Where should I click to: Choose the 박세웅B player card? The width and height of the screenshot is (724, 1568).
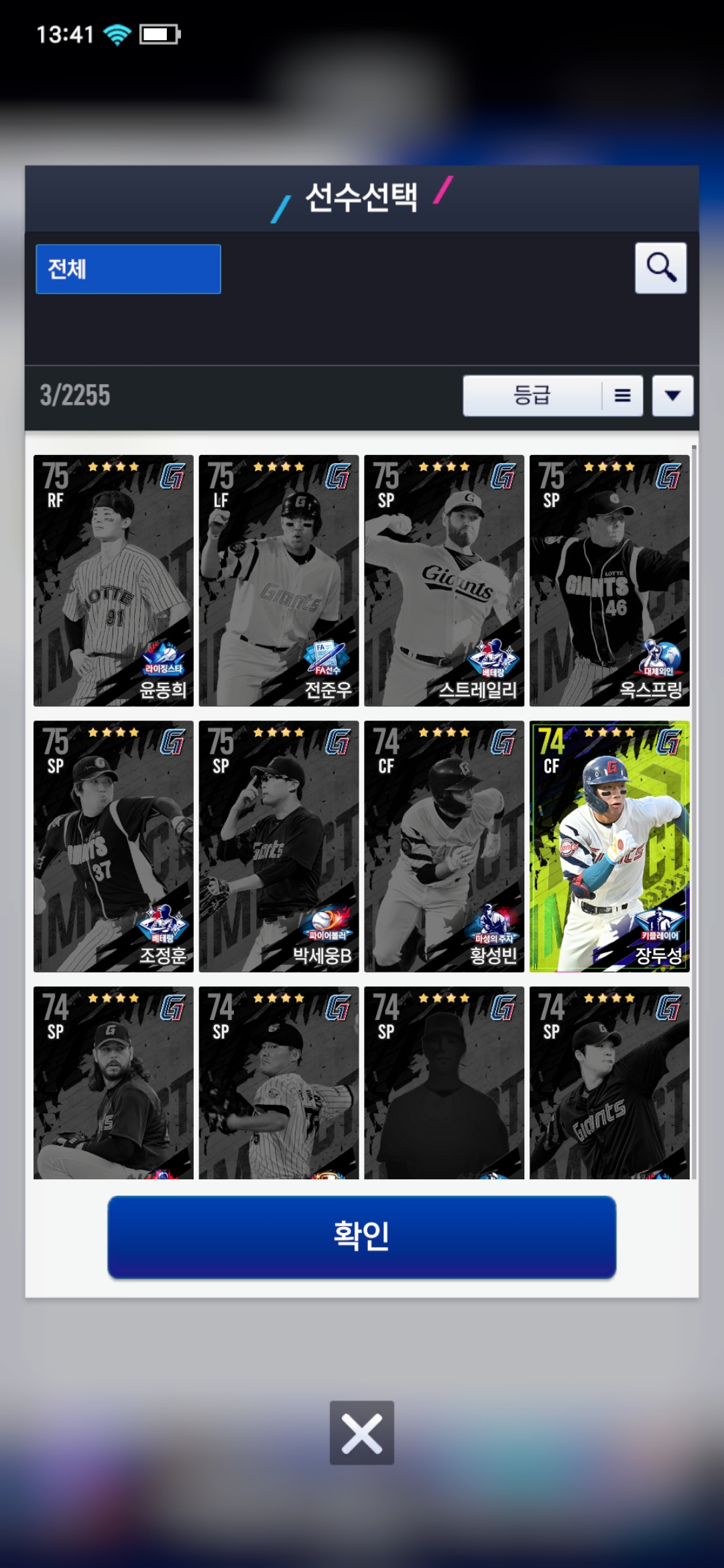coord(279,846)
